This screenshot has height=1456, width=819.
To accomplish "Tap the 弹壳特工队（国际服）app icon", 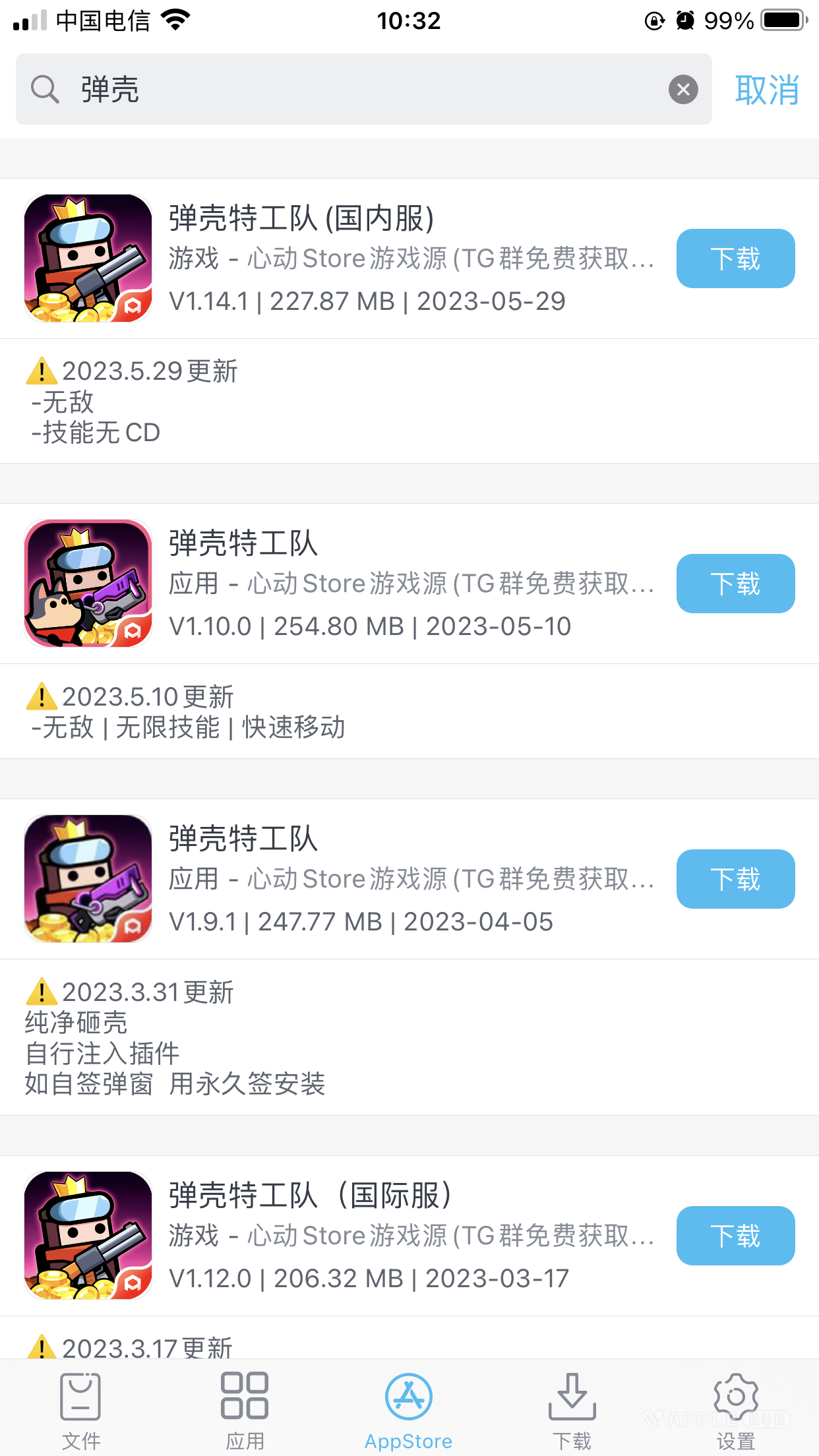I will (x=87, y=1236).
